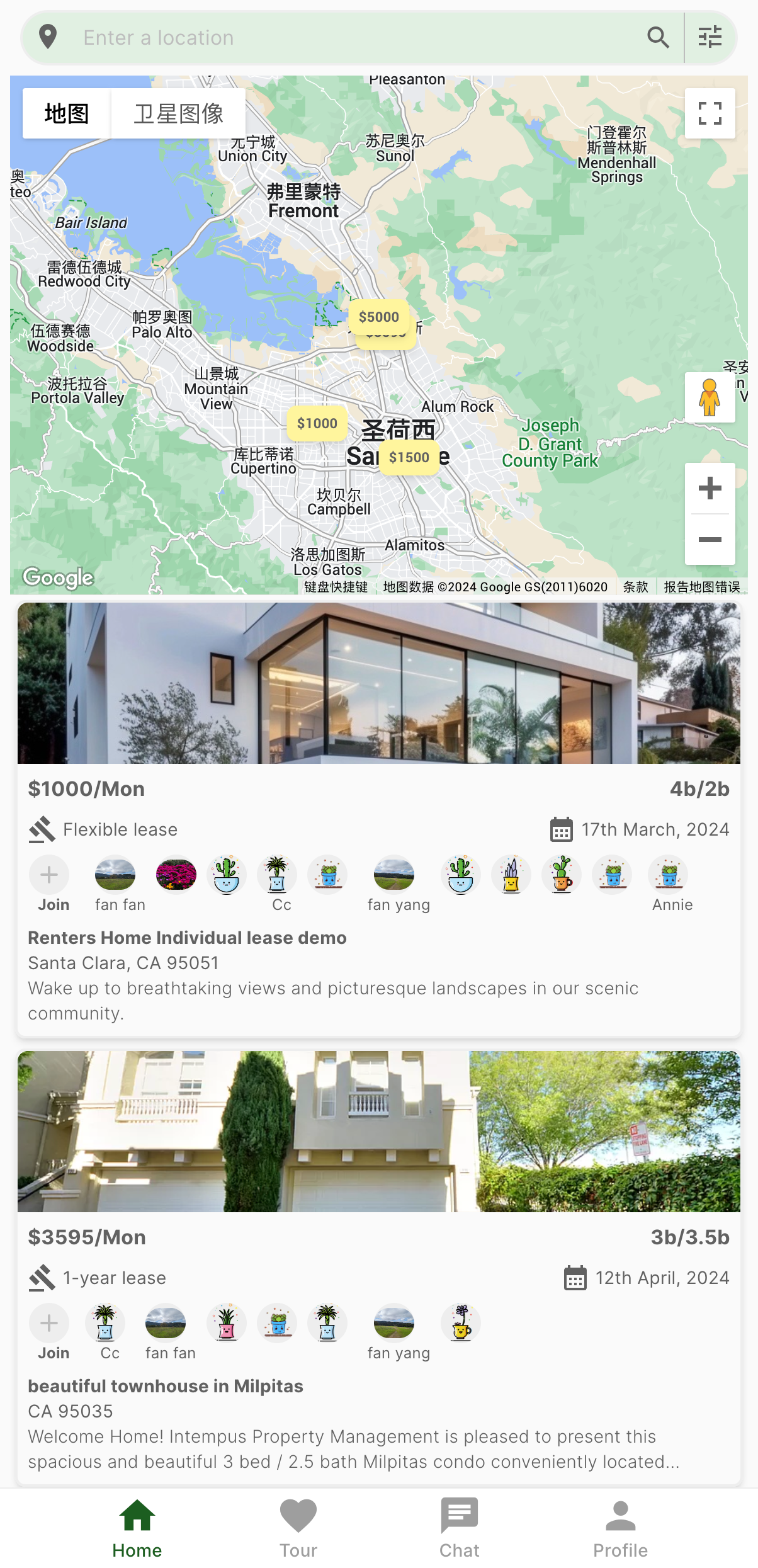Image resolution: width=758 pixels, height=1568 pixels.
Task: Expand the map to fullscreen
Action: pyautogui.click(x=710, y=114)
